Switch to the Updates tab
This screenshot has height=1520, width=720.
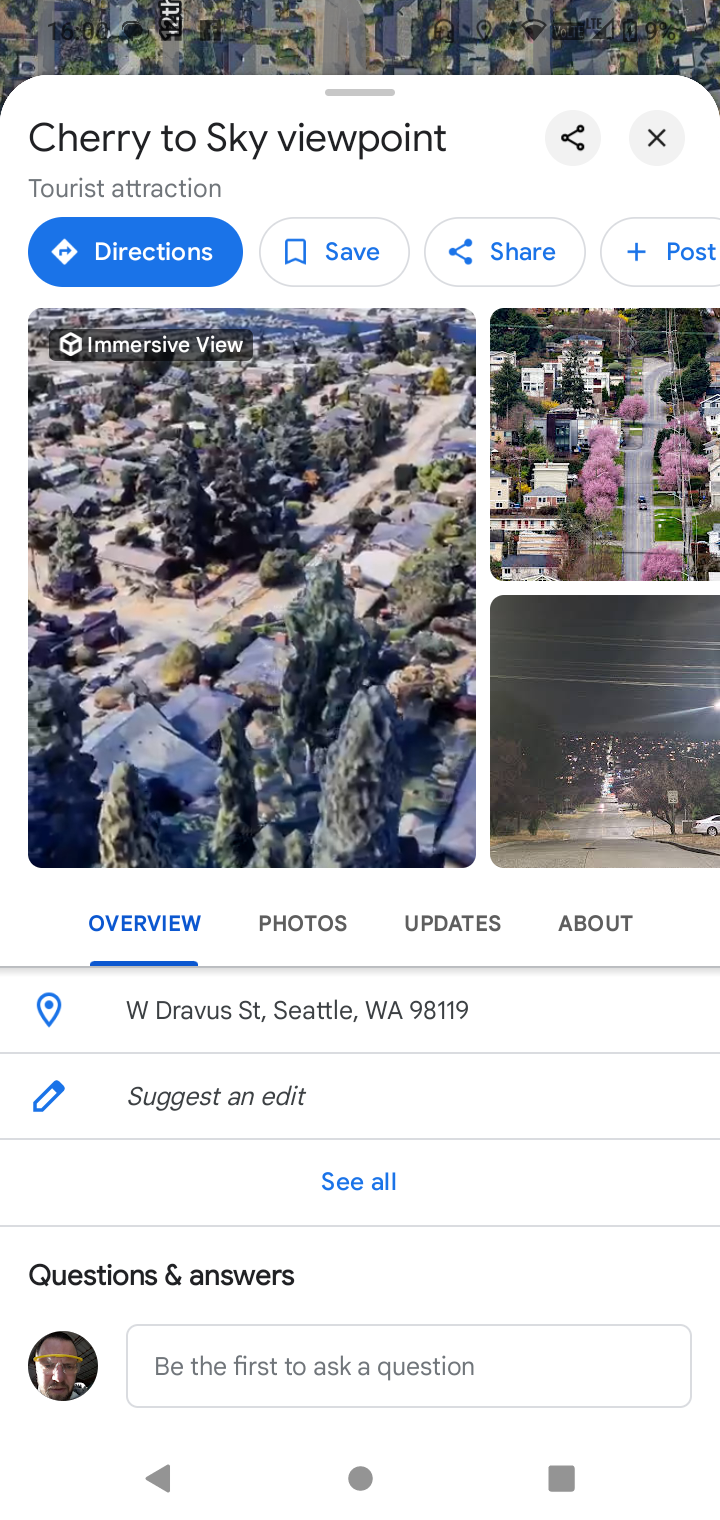tap(452, 923)
